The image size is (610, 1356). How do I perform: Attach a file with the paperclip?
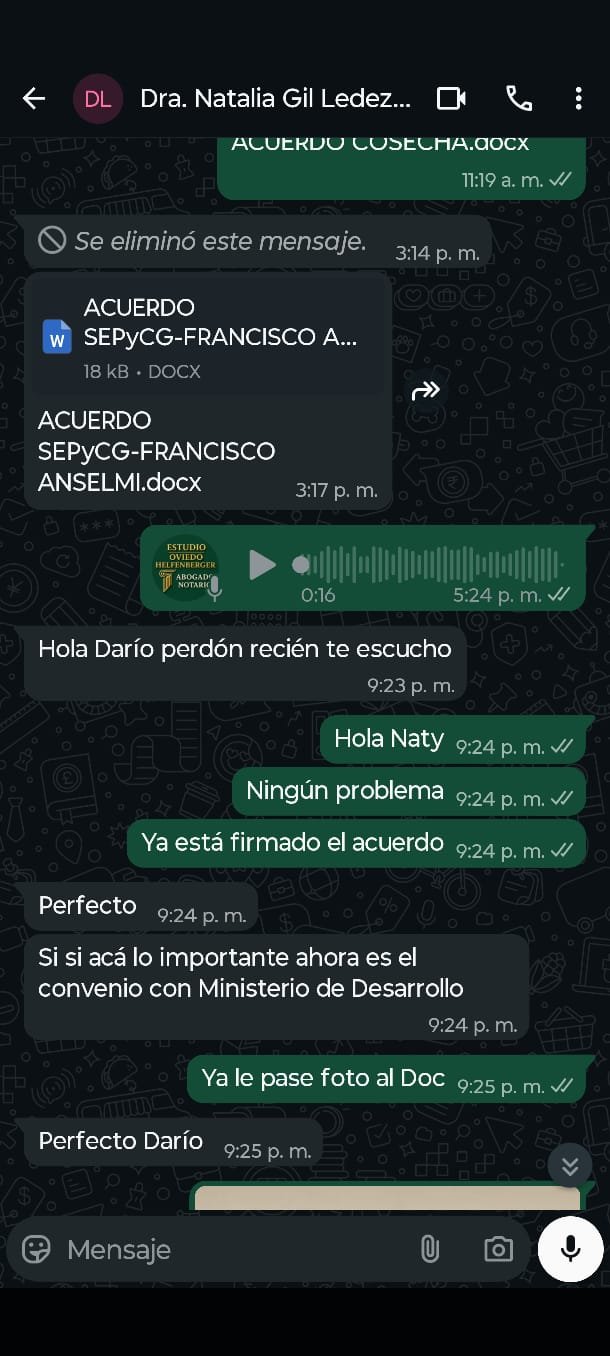[x=430, y=1249]
